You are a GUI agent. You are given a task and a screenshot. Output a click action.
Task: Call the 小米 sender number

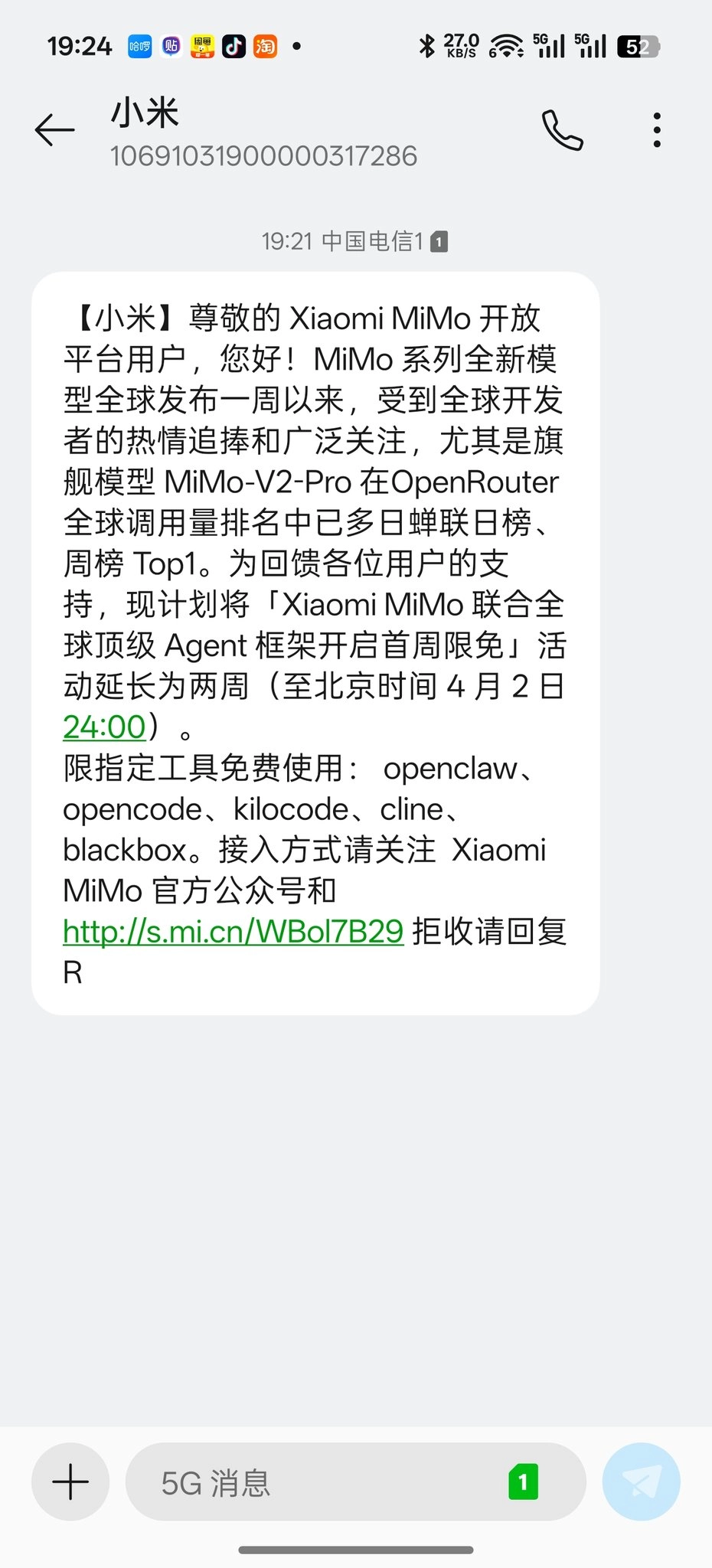tap(563, 130)
